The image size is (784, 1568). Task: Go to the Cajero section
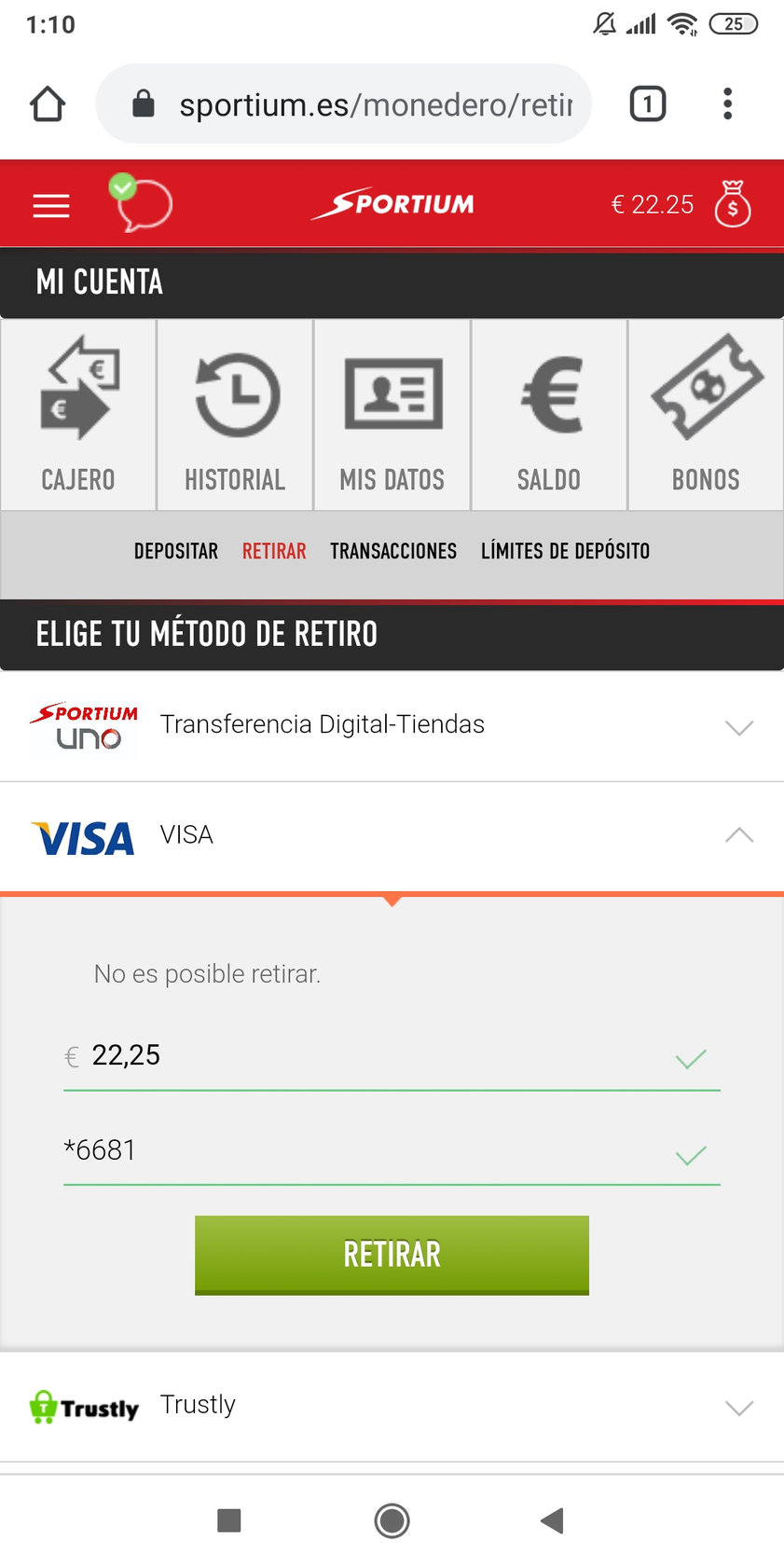coord(78,415)
